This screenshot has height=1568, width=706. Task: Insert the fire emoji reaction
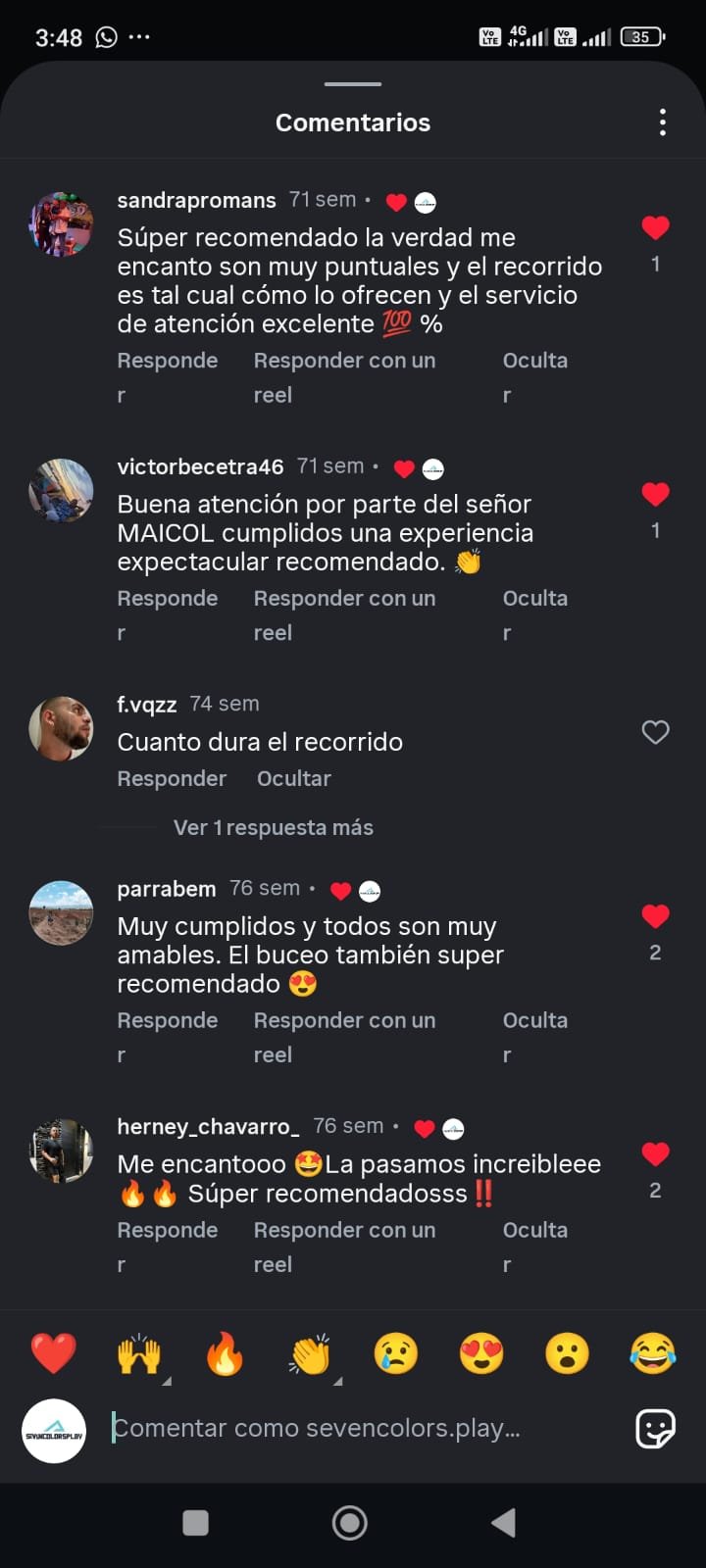(225, 1354)
